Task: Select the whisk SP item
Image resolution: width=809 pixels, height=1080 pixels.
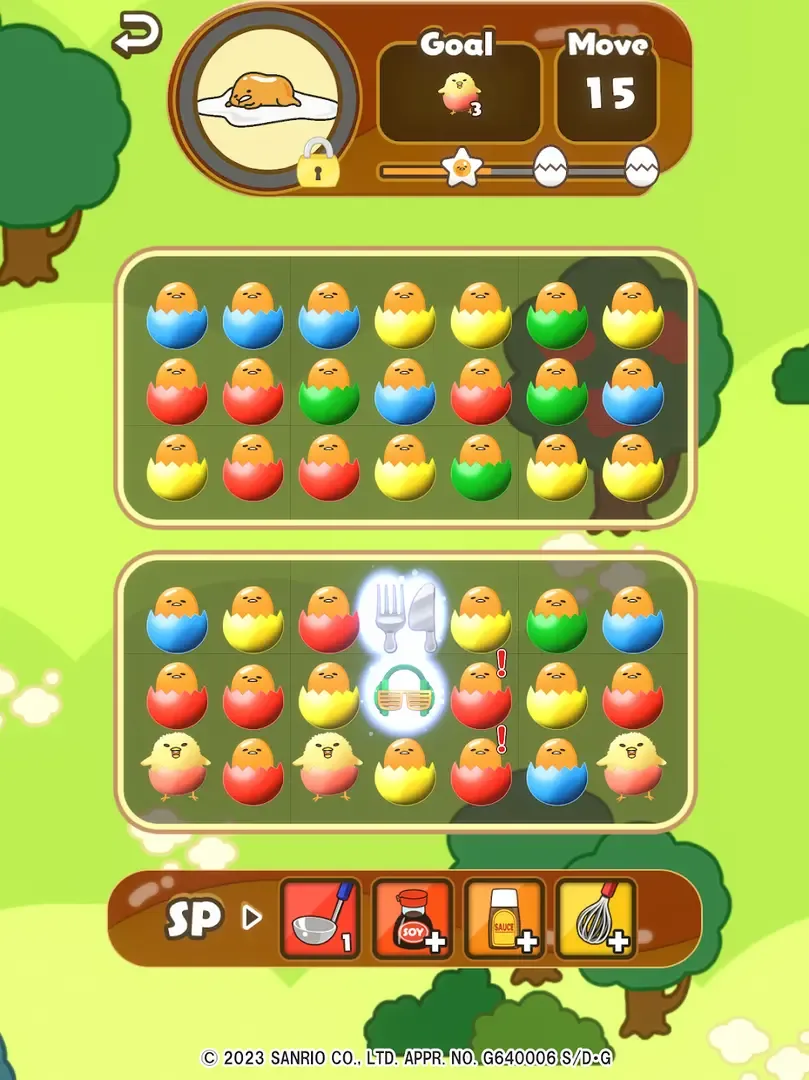Action: click(x=596, y=918)
